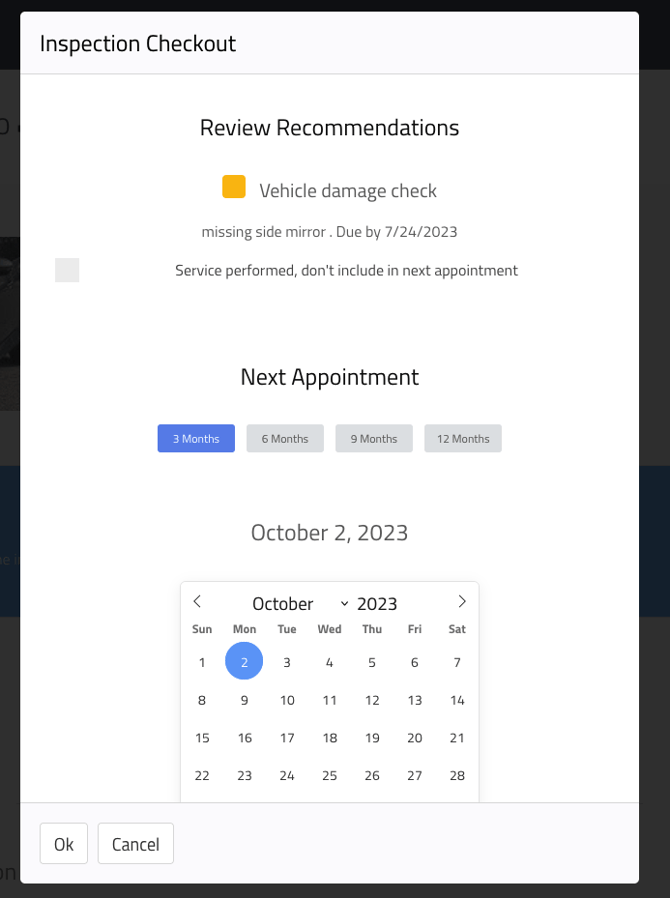Set next appointment to 12 Months

pos(463,438)
